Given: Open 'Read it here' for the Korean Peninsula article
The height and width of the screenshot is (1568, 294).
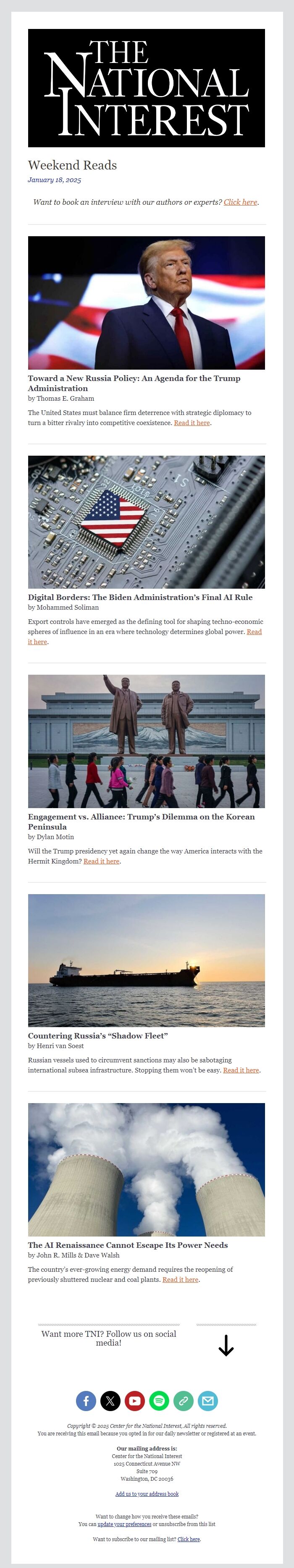Looking at the screenshot, I should [x=101, y=861].
